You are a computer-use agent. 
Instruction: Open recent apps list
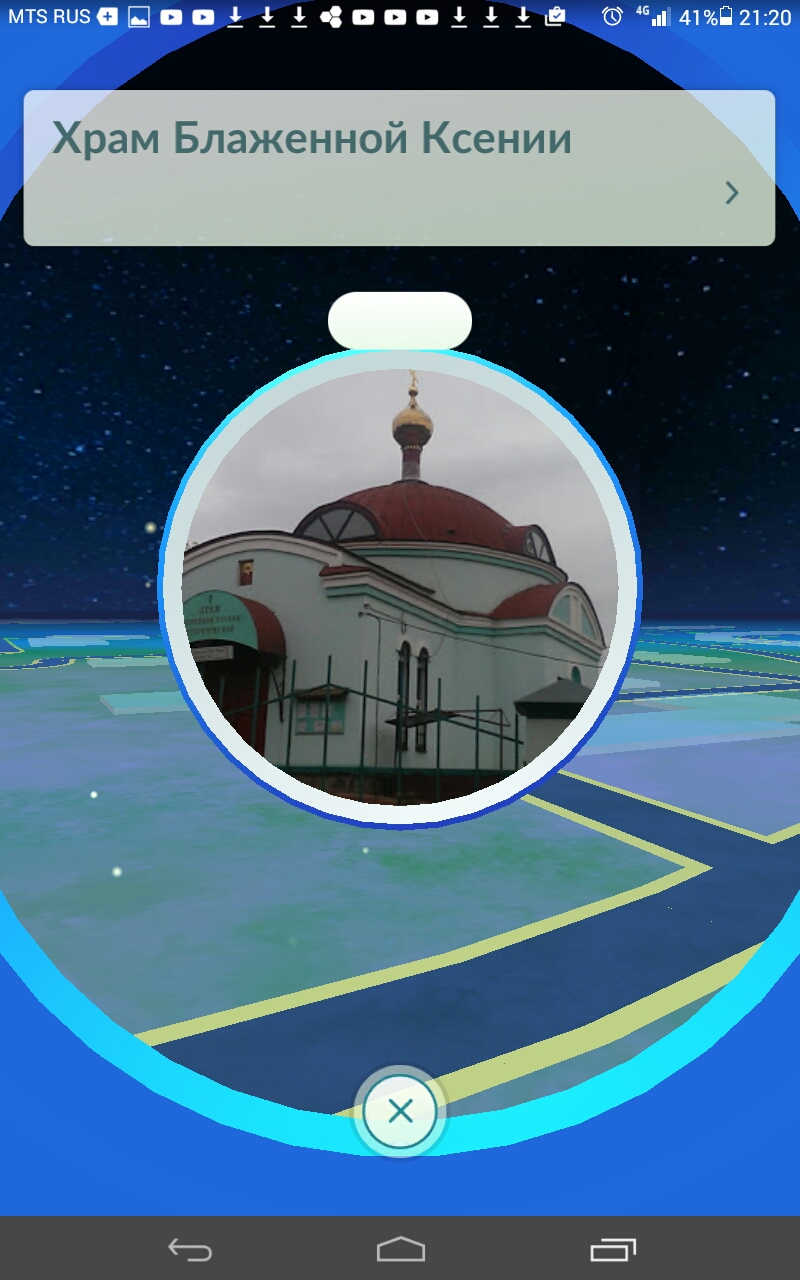(x=612, y=1249)
